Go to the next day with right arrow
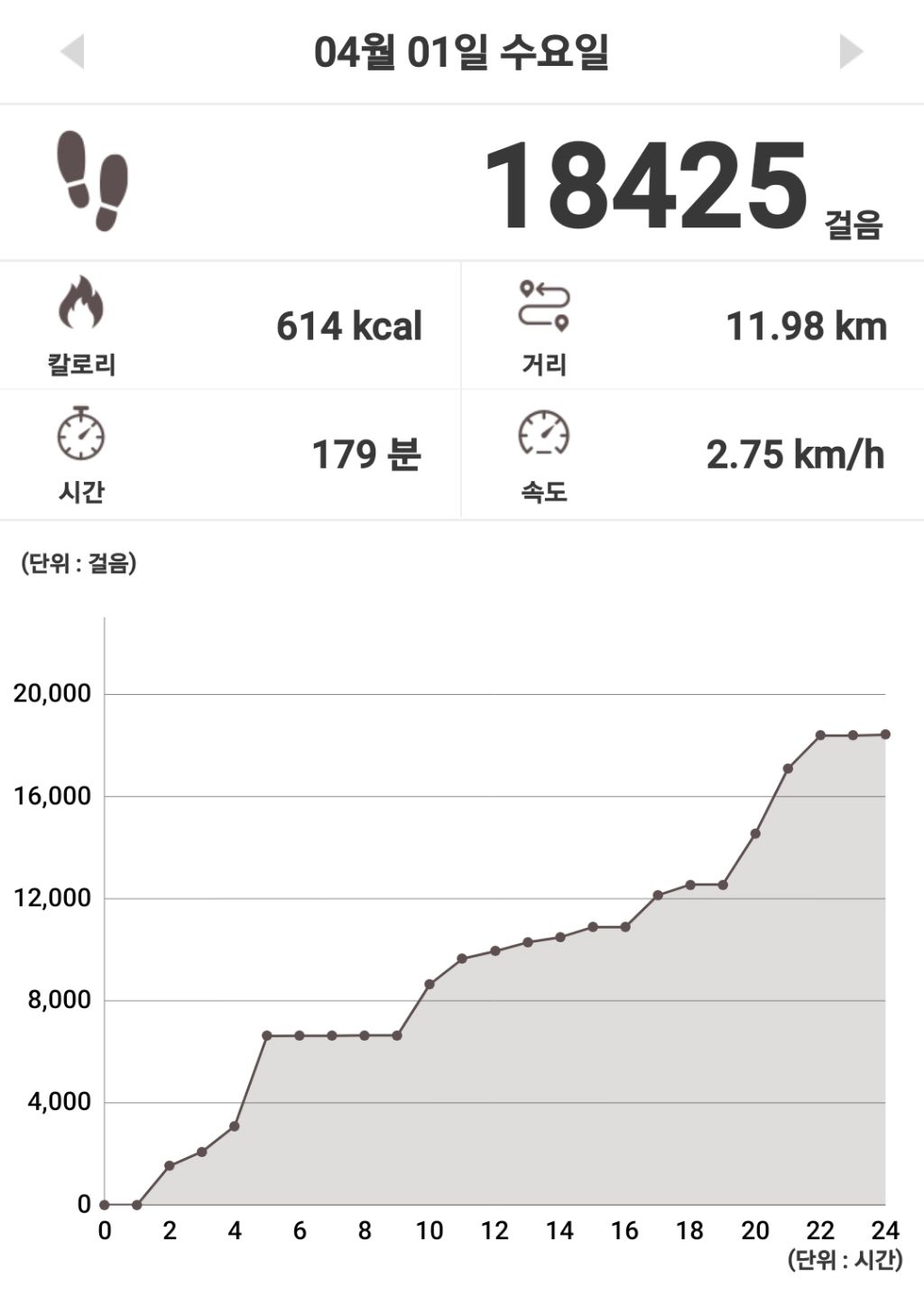 point(851,51)
